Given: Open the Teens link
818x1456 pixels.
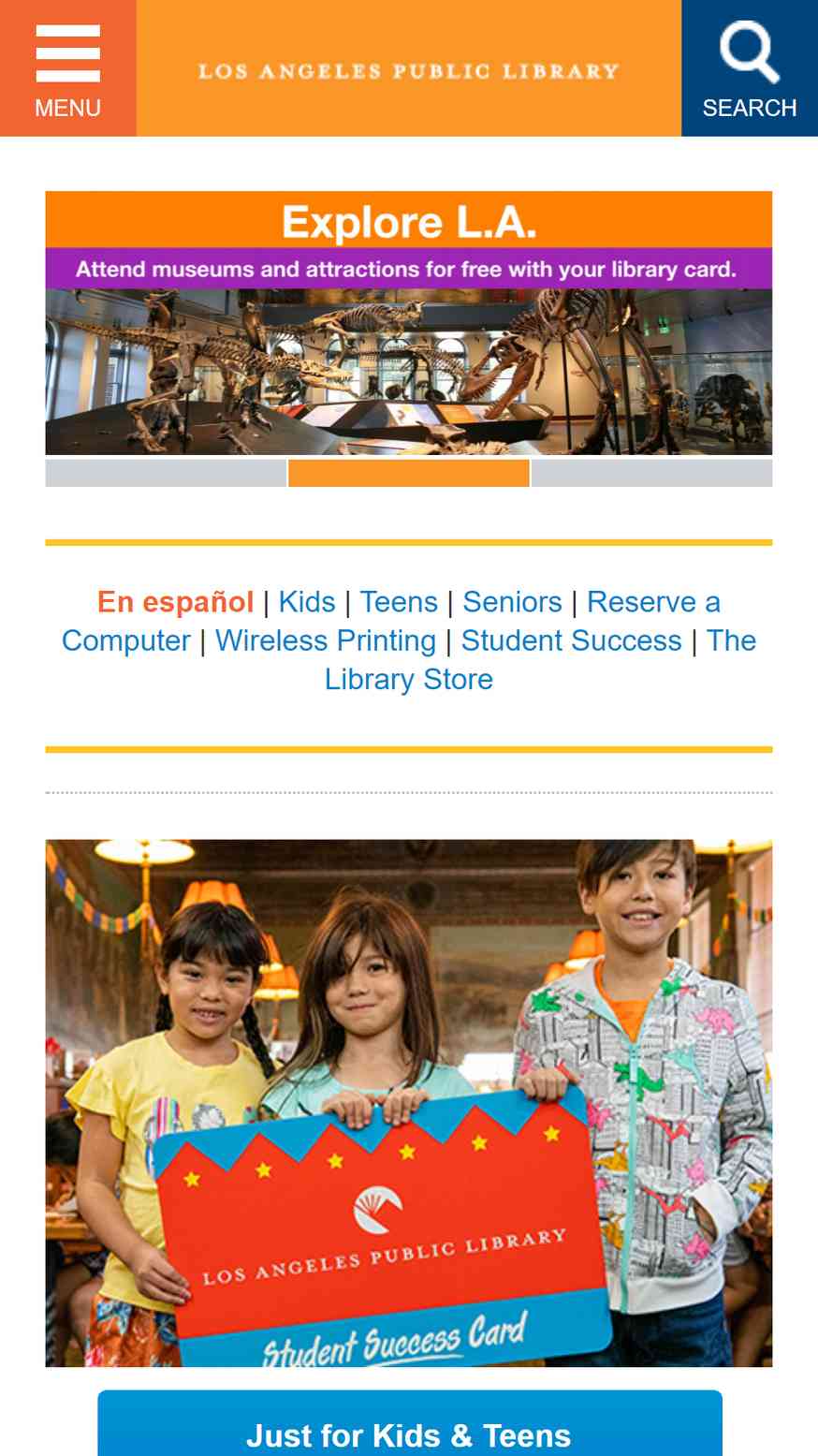Looking at the screenshot, I should 399,602.
